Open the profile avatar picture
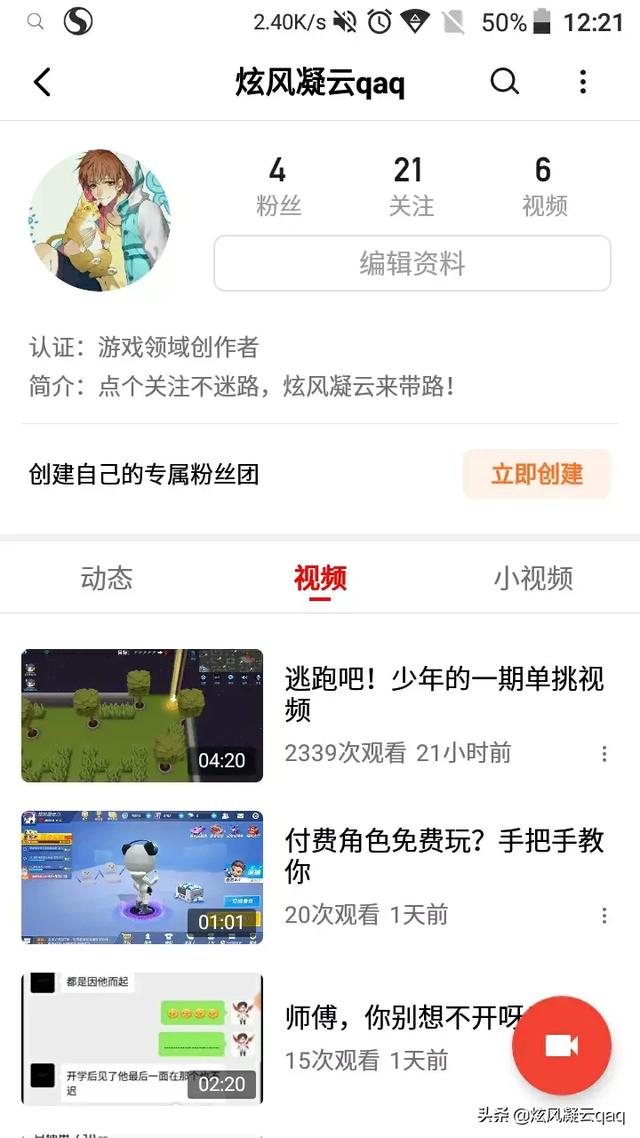The image size is (640, 1138). coord(100,221)
